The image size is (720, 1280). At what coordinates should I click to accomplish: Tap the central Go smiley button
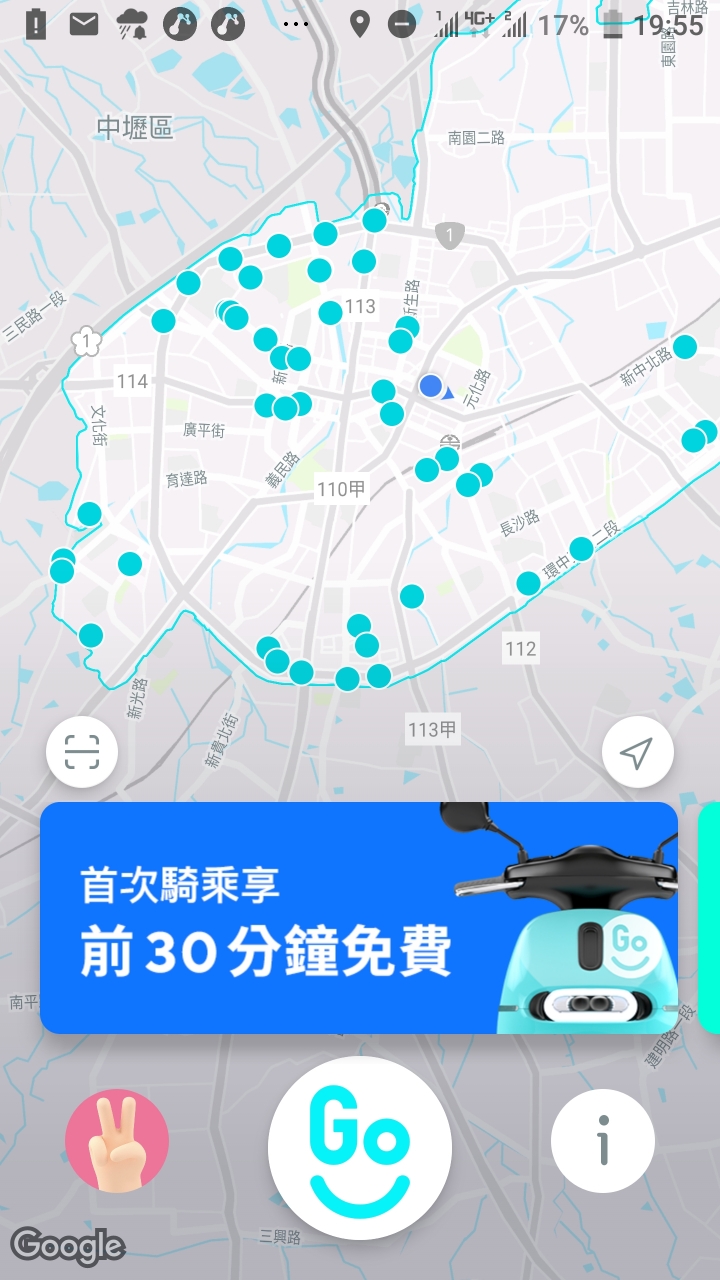(360, 1148)
